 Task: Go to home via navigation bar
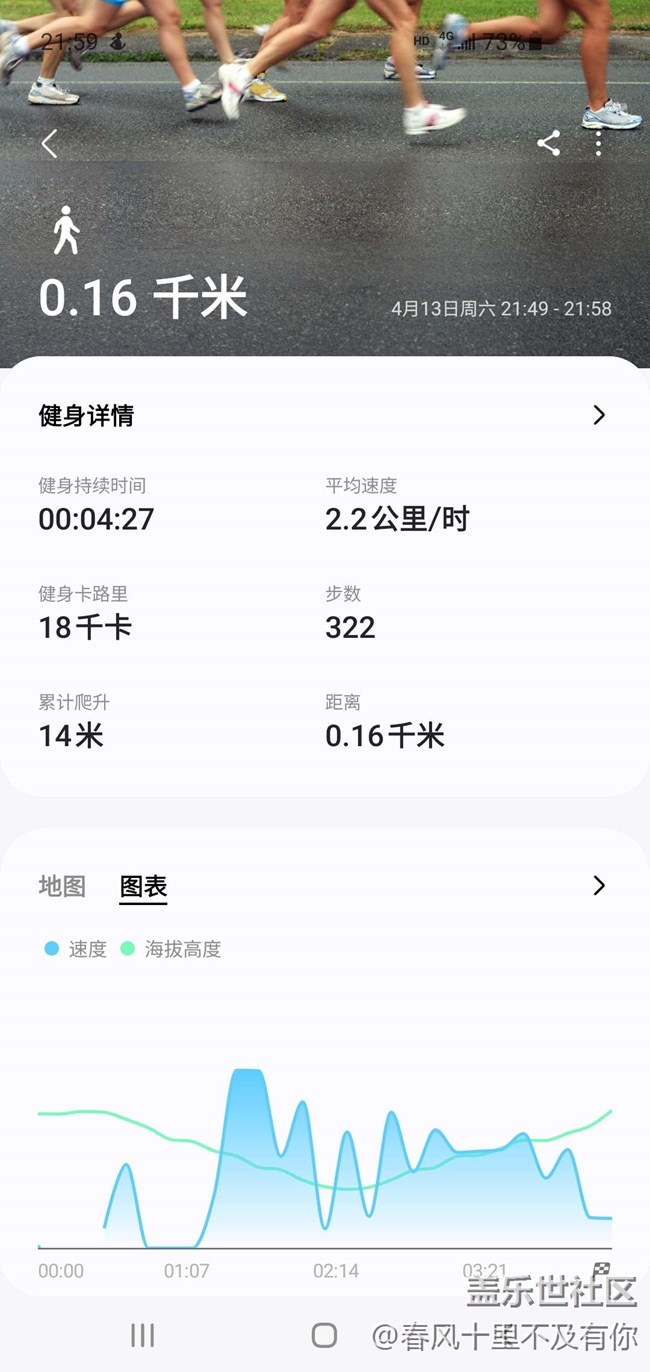pos(324,1335)
